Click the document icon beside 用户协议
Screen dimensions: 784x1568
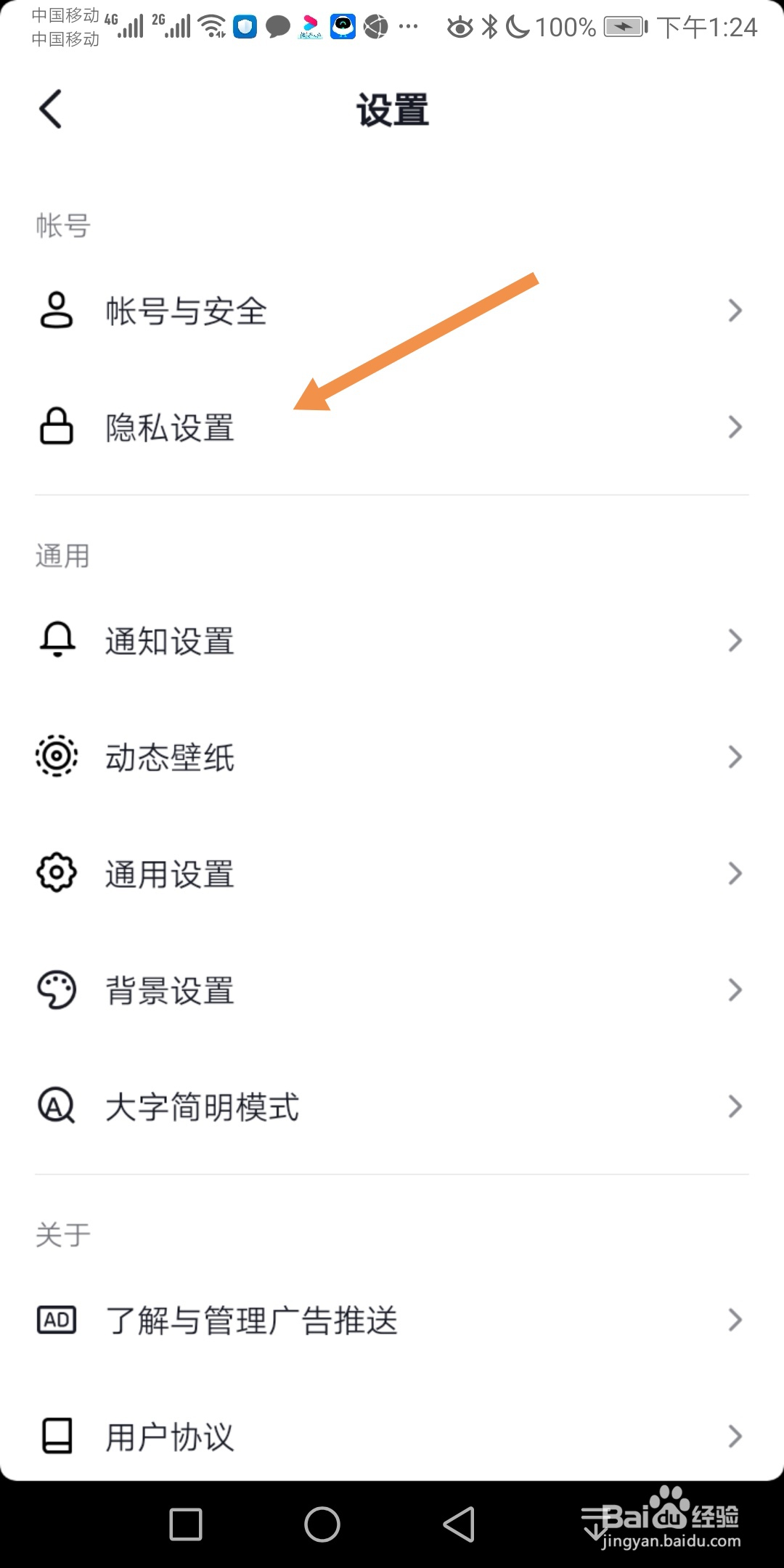coord(57,1434)
